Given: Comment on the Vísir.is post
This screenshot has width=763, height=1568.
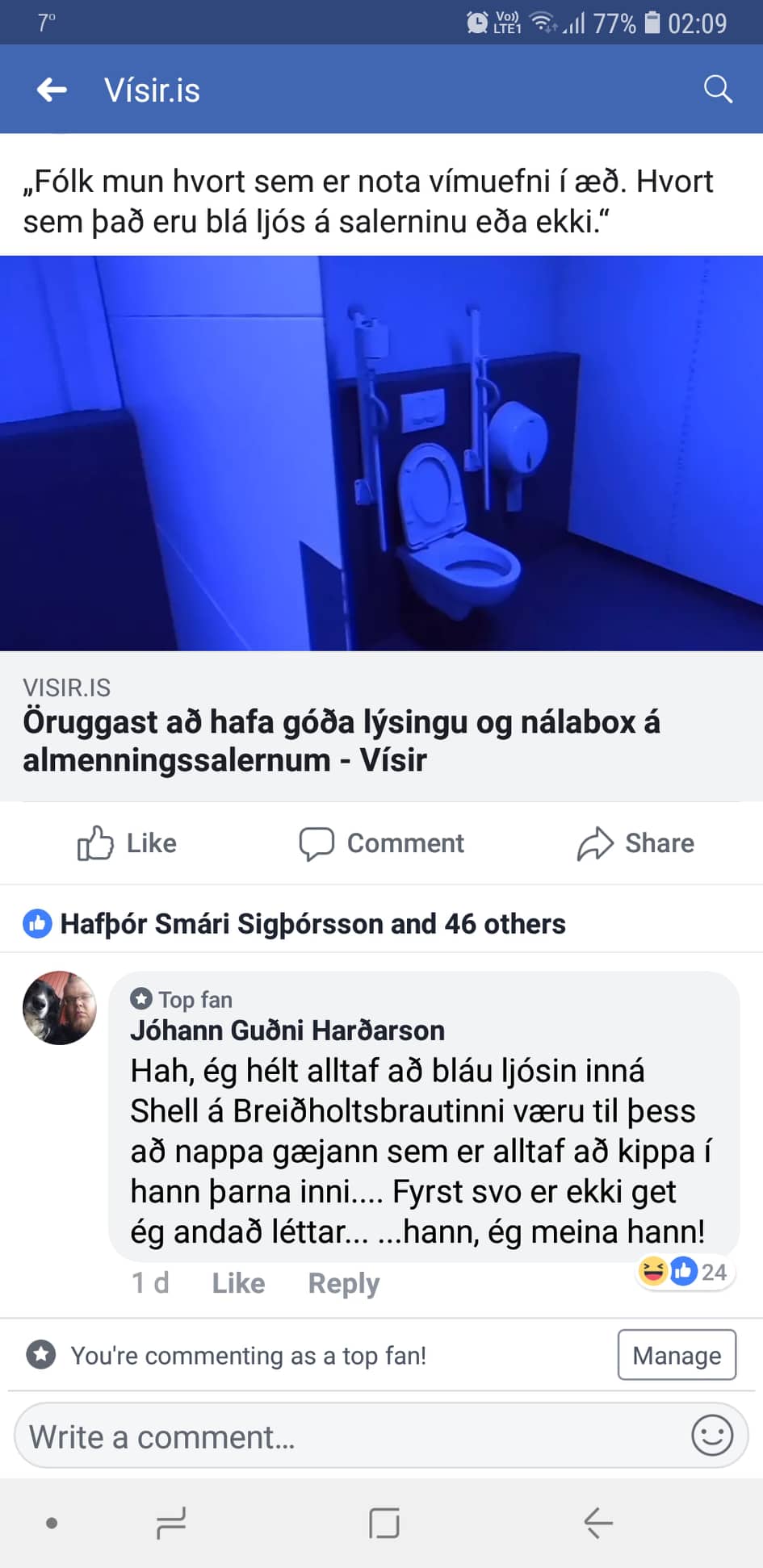Looking at the screenshot, I should point(381,843).
